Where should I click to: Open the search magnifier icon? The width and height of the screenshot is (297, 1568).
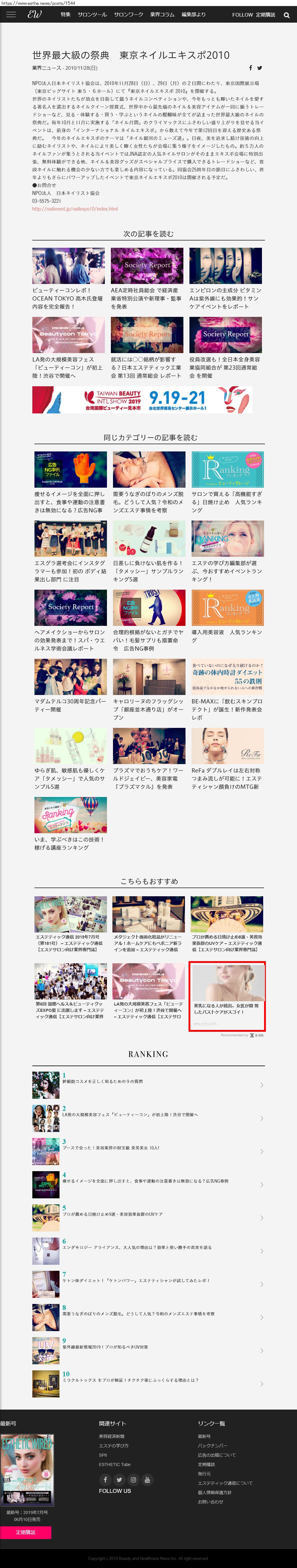(x=287, y=15)
